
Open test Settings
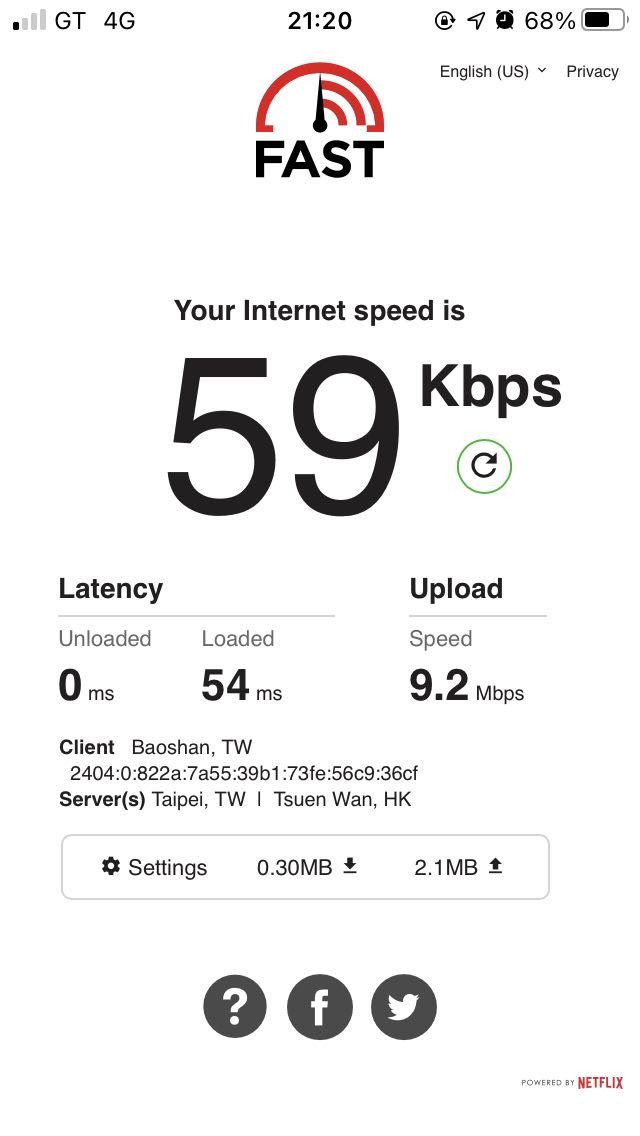pyautogui.click(x=154, y=867)
